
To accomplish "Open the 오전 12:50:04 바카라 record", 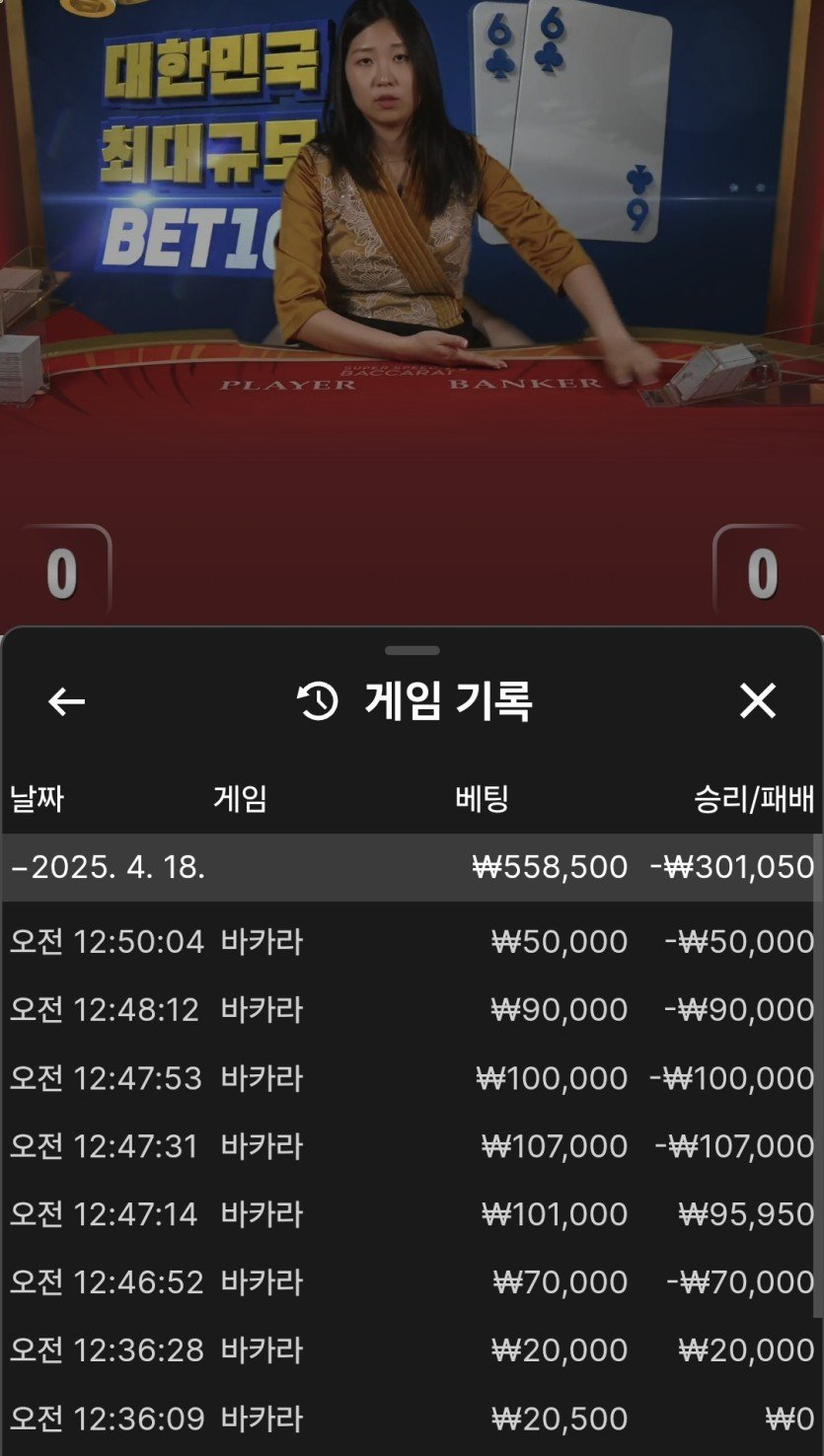I will (412, 942).
